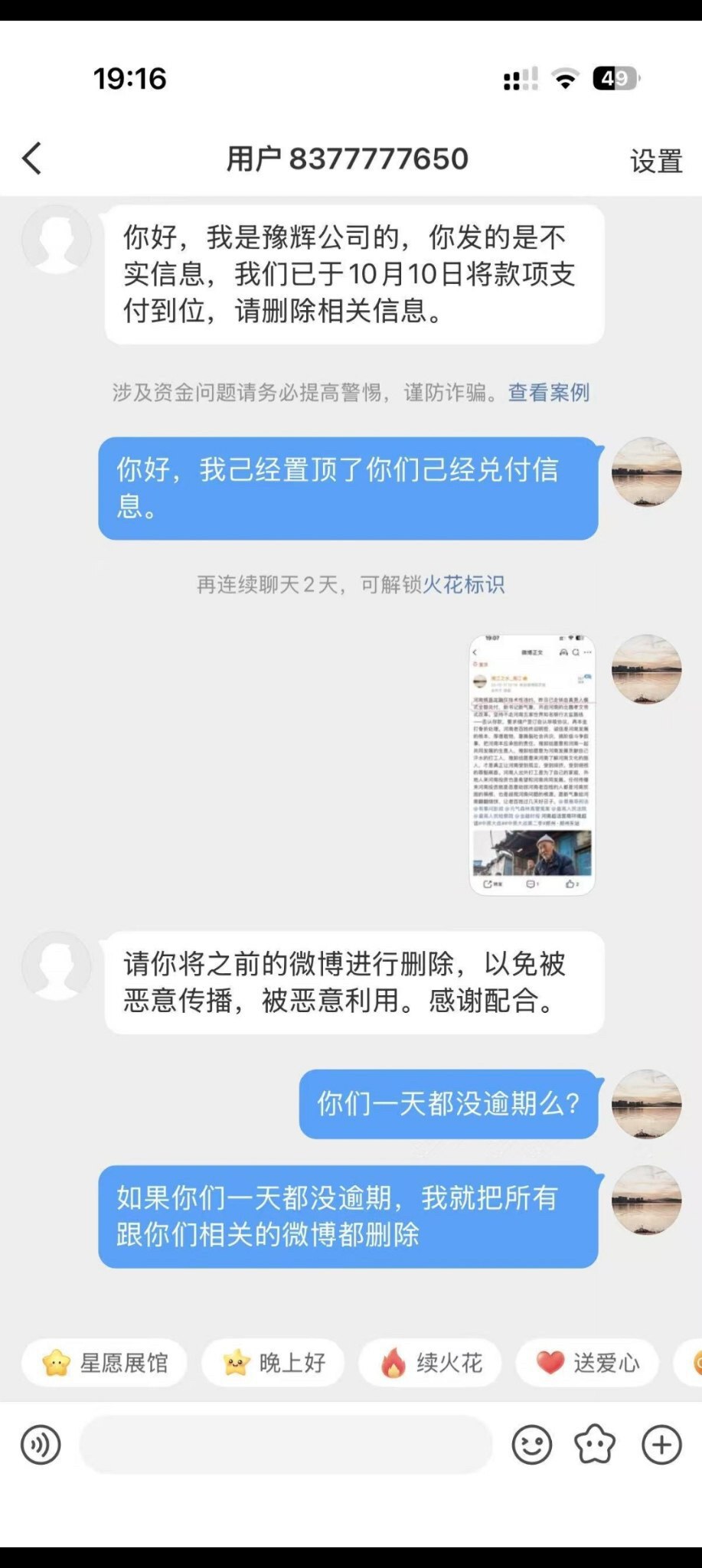Go back from this chat
702x1568 pixels.
(32, 158)
